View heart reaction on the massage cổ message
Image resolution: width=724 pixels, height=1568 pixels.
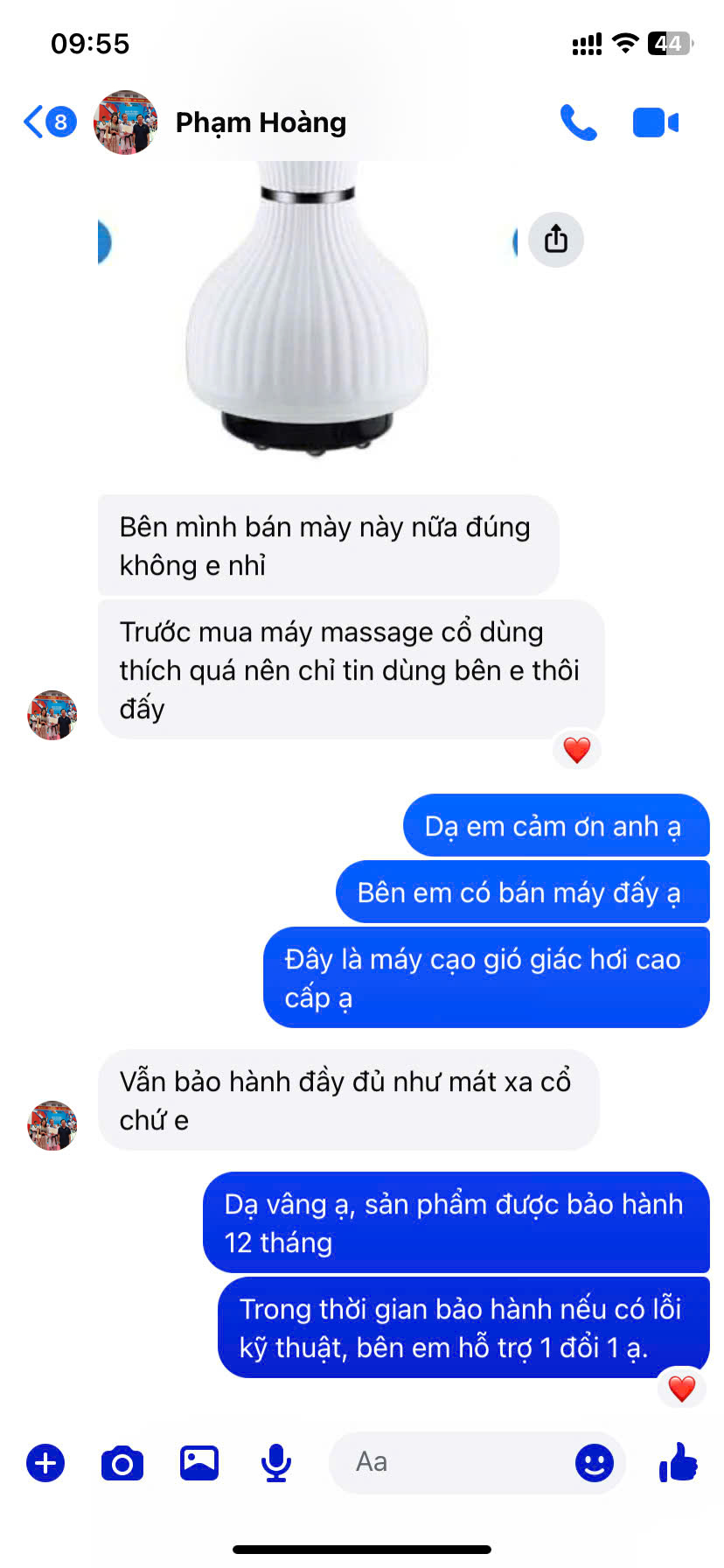(577, 750)
